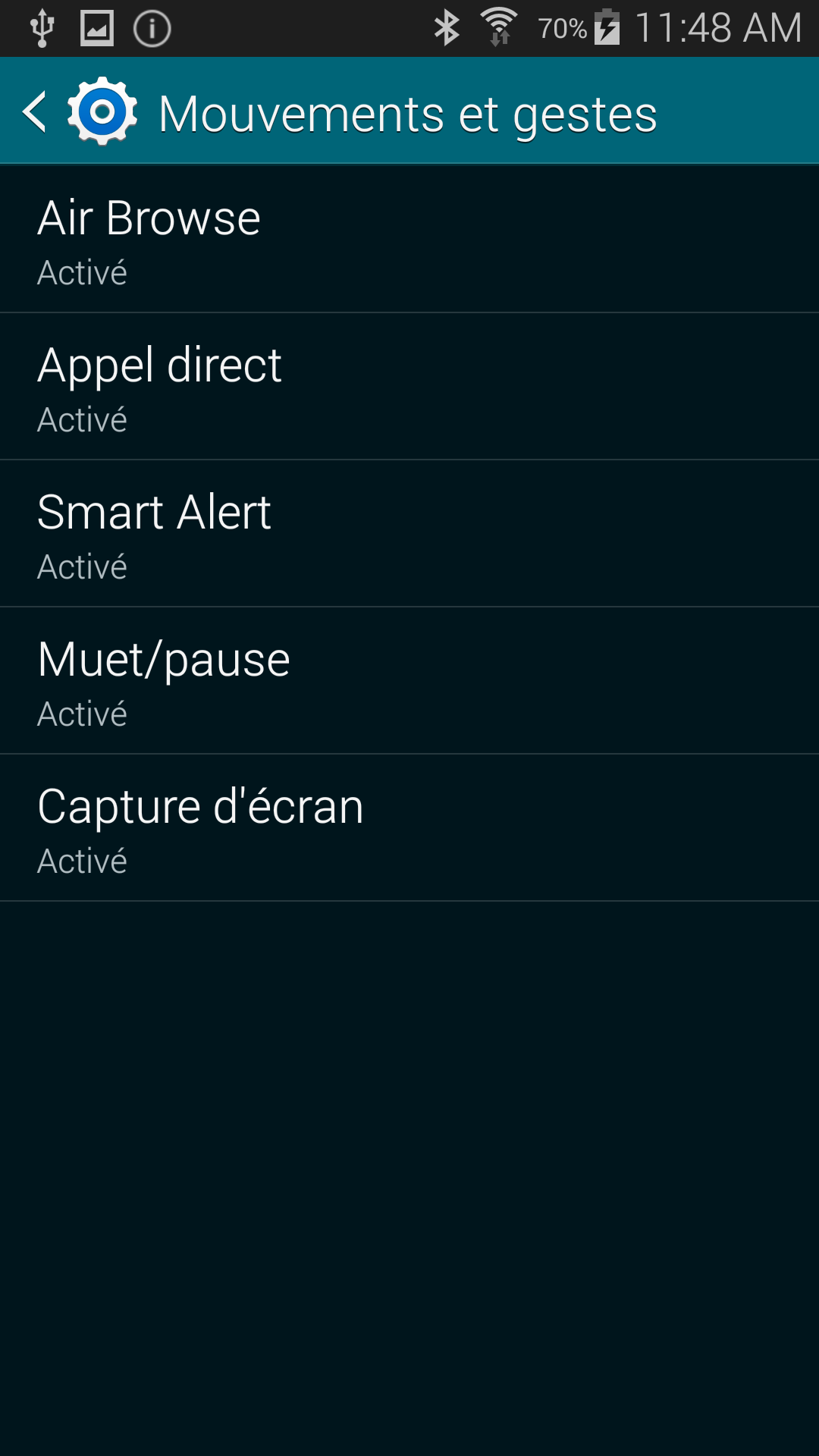Viewport: 819px width, 1456px height.
Task: Open Air Browse settings
Action: pos(409,240)
